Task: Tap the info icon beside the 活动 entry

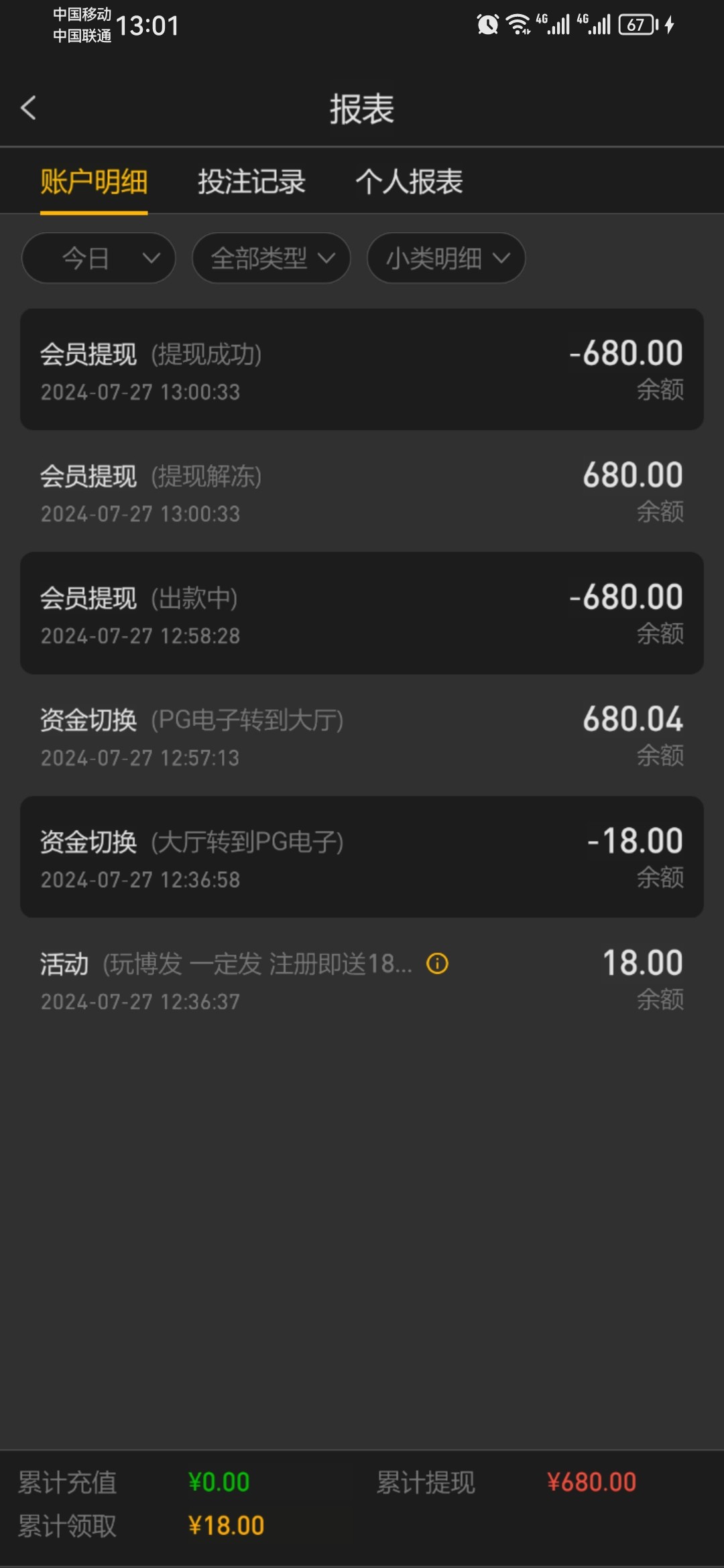Action: tap(437, 964)
